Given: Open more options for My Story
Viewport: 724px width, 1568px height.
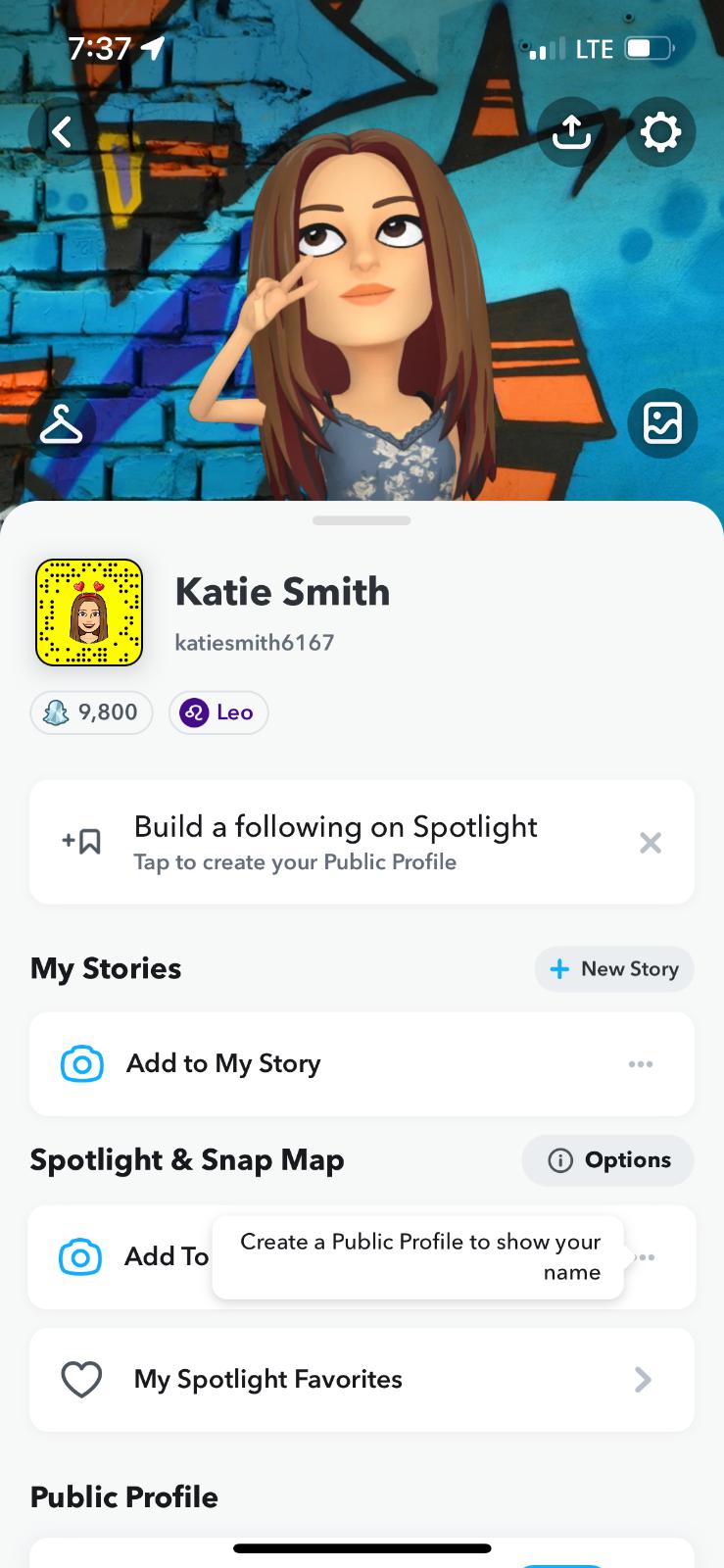Looking at the screenshot, I should tap(641, 1064).
